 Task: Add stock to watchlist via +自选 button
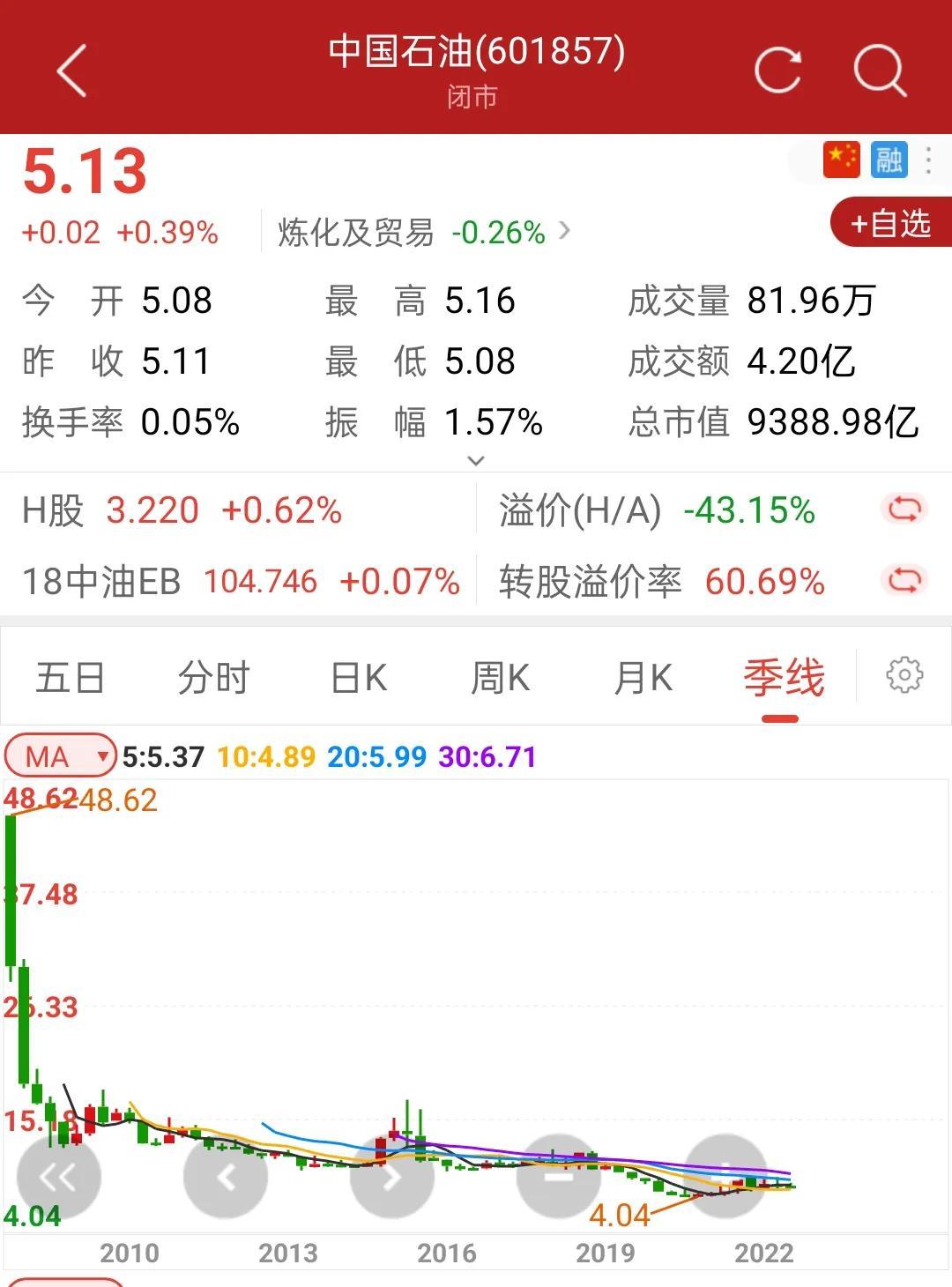(889, 224)
